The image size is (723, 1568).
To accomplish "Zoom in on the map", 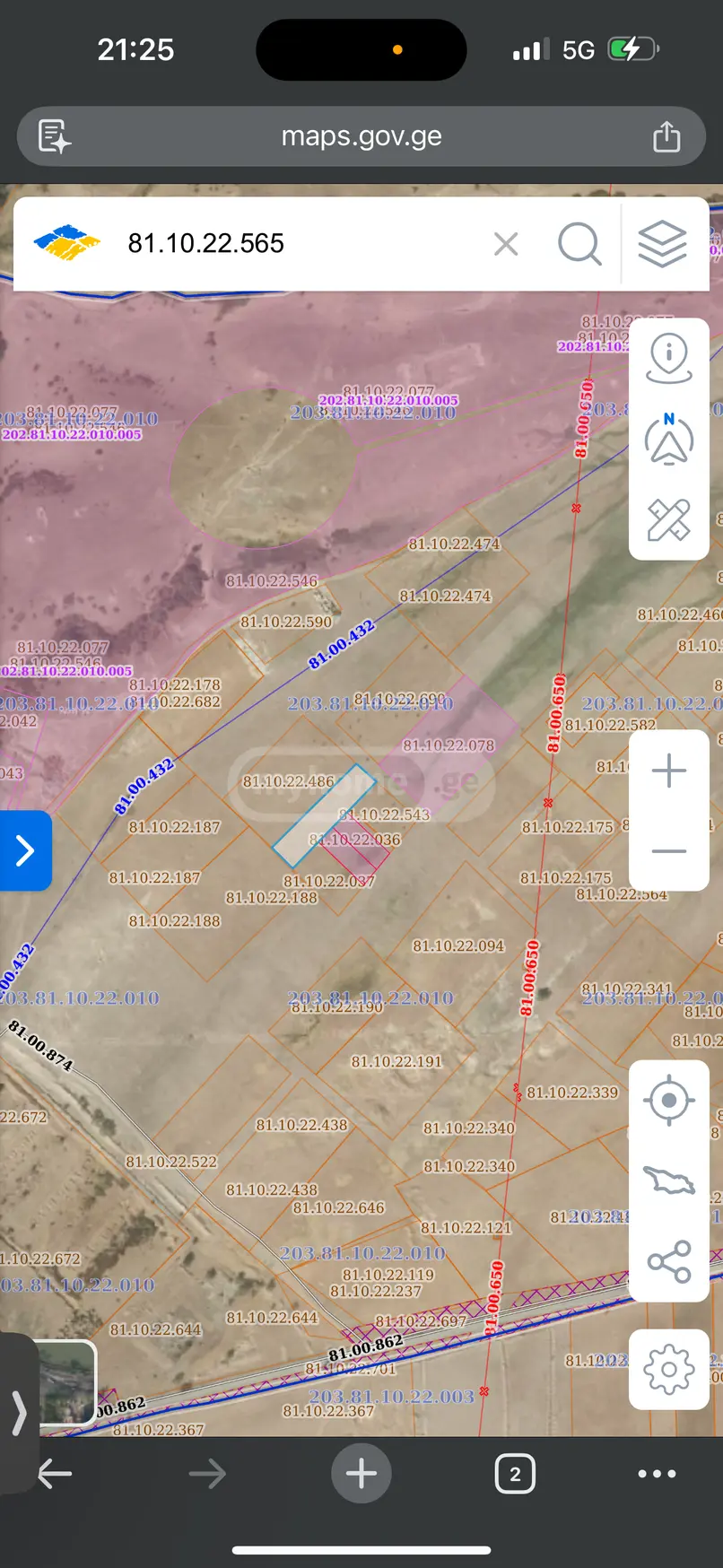I will click(x=669, y=771).
